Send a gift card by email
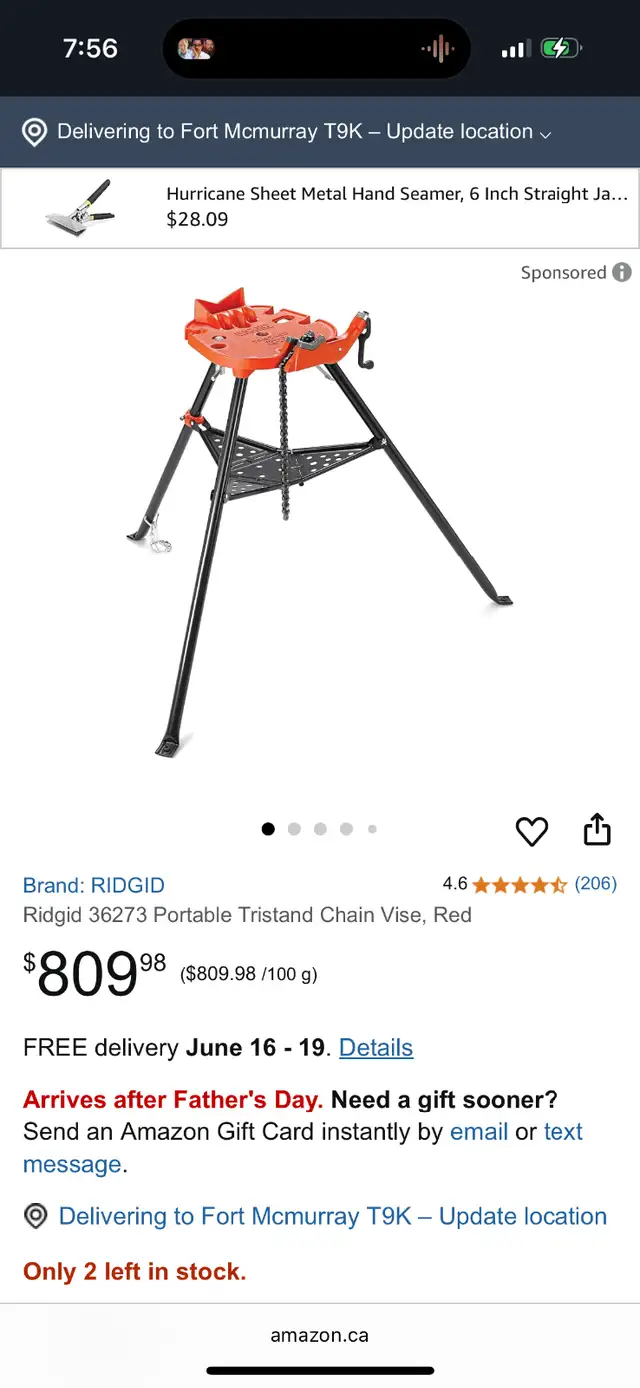This screenshot has width=640, height=1388. (x=479, y=1132)
